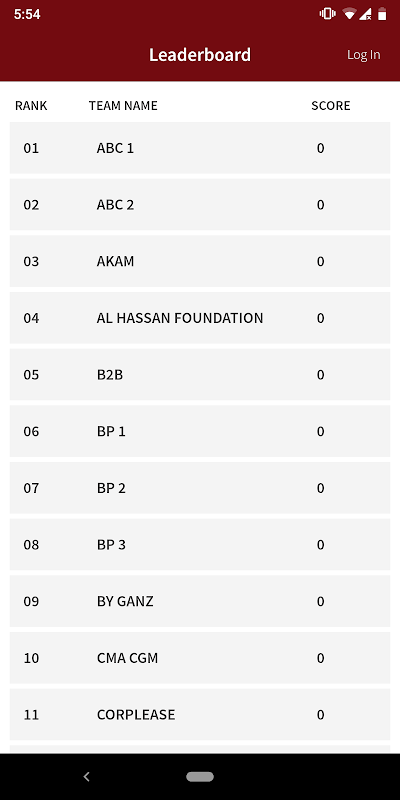The image size is (400, 800).
Task: Open the CMA CGM team entry
Action: coord(200,658)
